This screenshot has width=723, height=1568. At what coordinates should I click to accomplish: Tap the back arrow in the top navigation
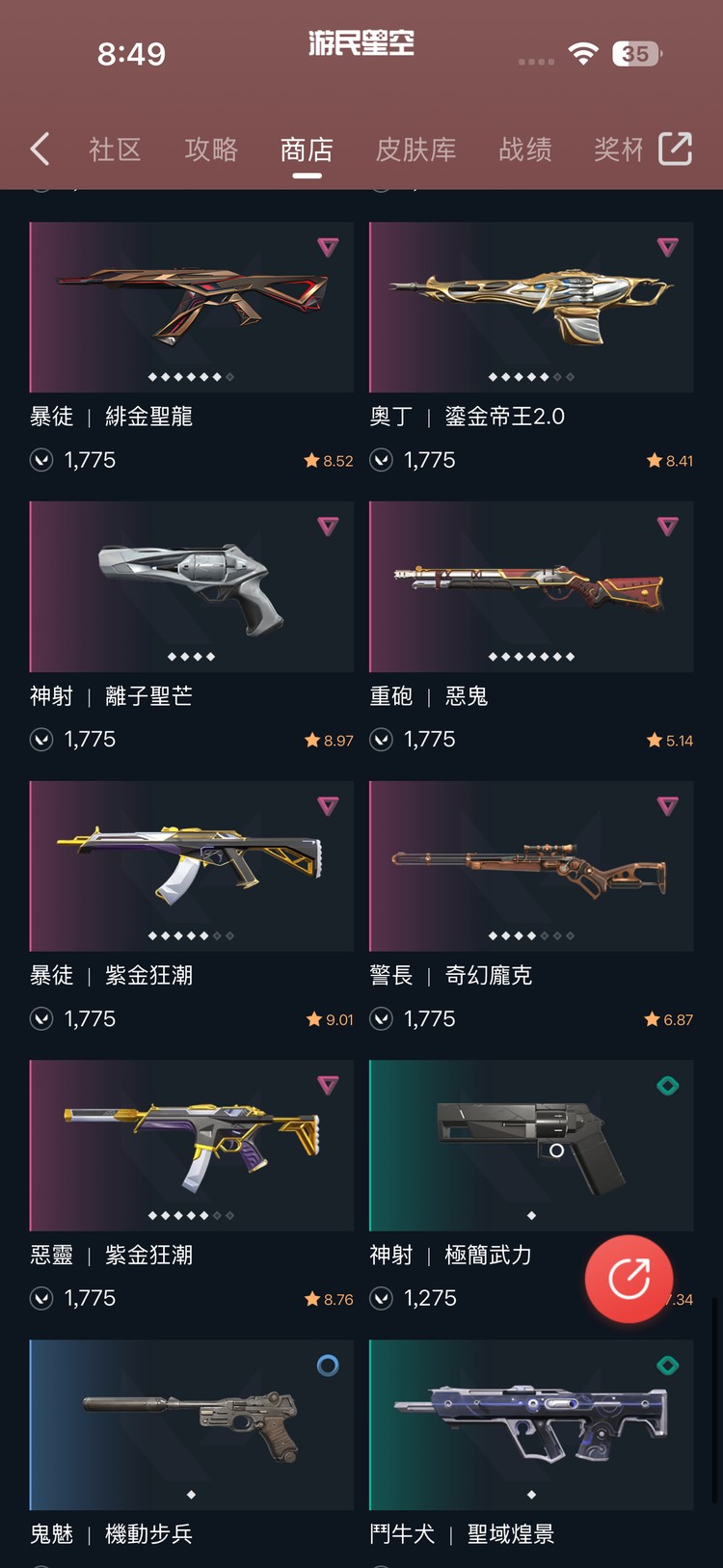pyautogui.click(x=39, y=149)
